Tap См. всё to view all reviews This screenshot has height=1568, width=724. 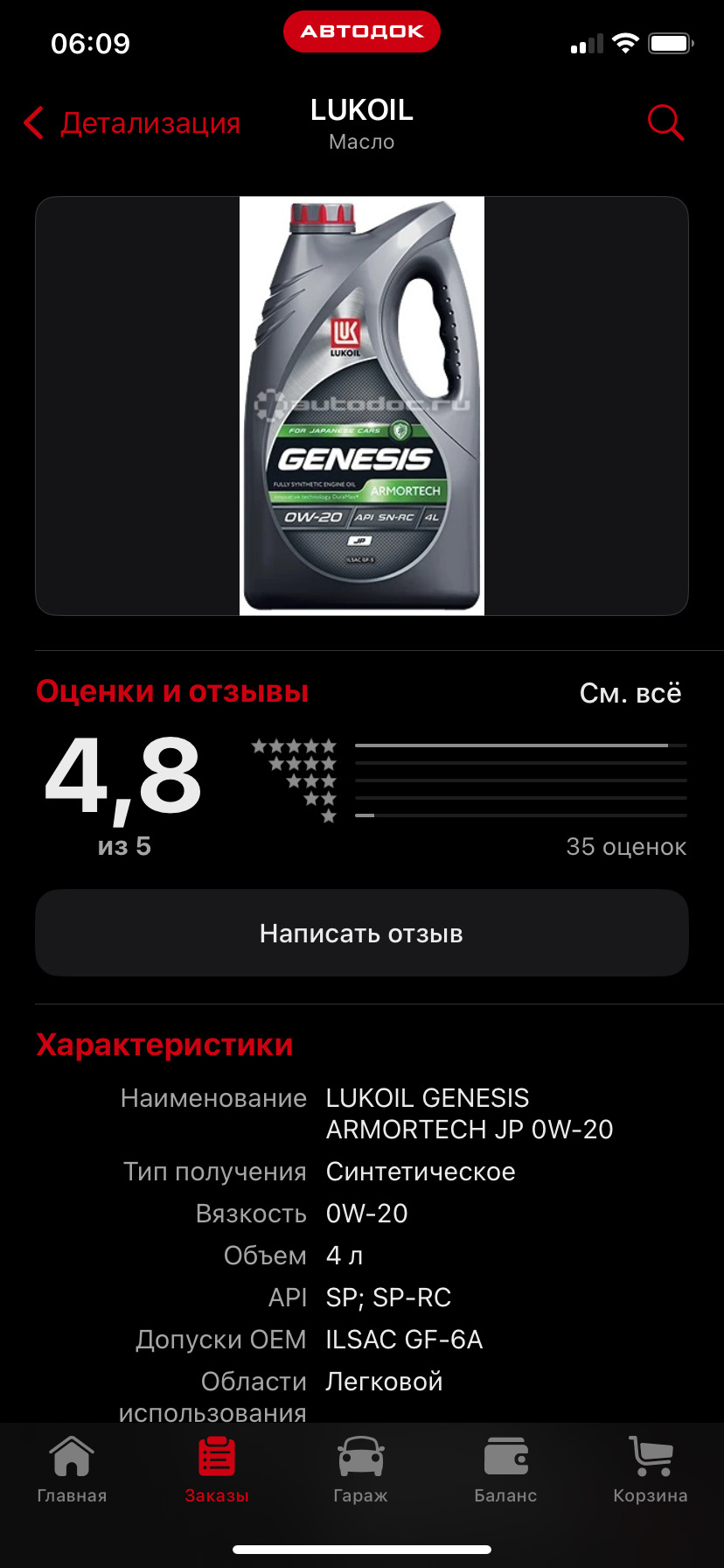(630, 693)
